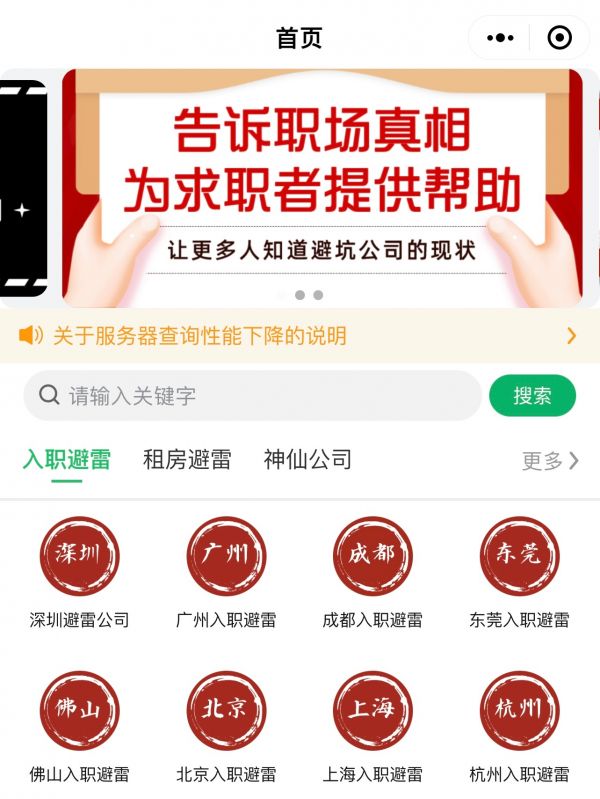Expand 更多 categories
This screenshot has height=799, width=600.
549,461
